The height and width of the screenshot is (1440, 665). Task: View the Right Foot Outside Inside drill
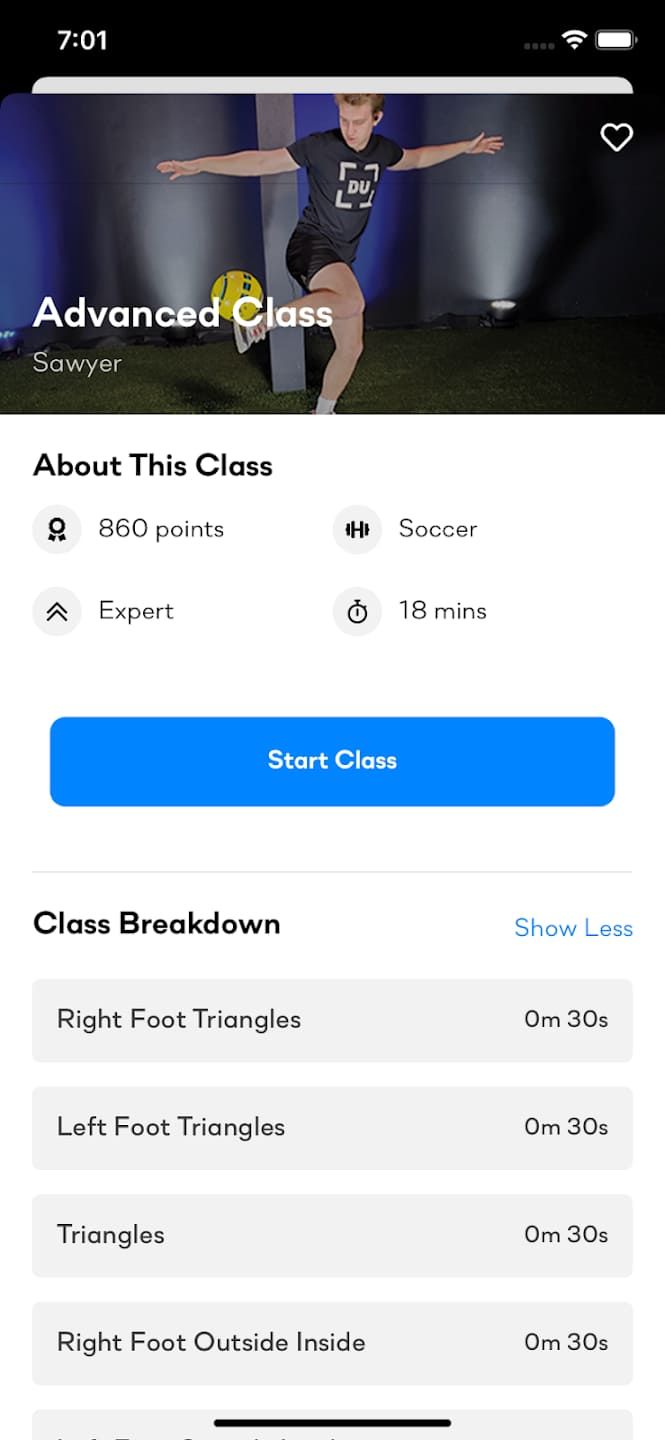tap(332, 1343)
